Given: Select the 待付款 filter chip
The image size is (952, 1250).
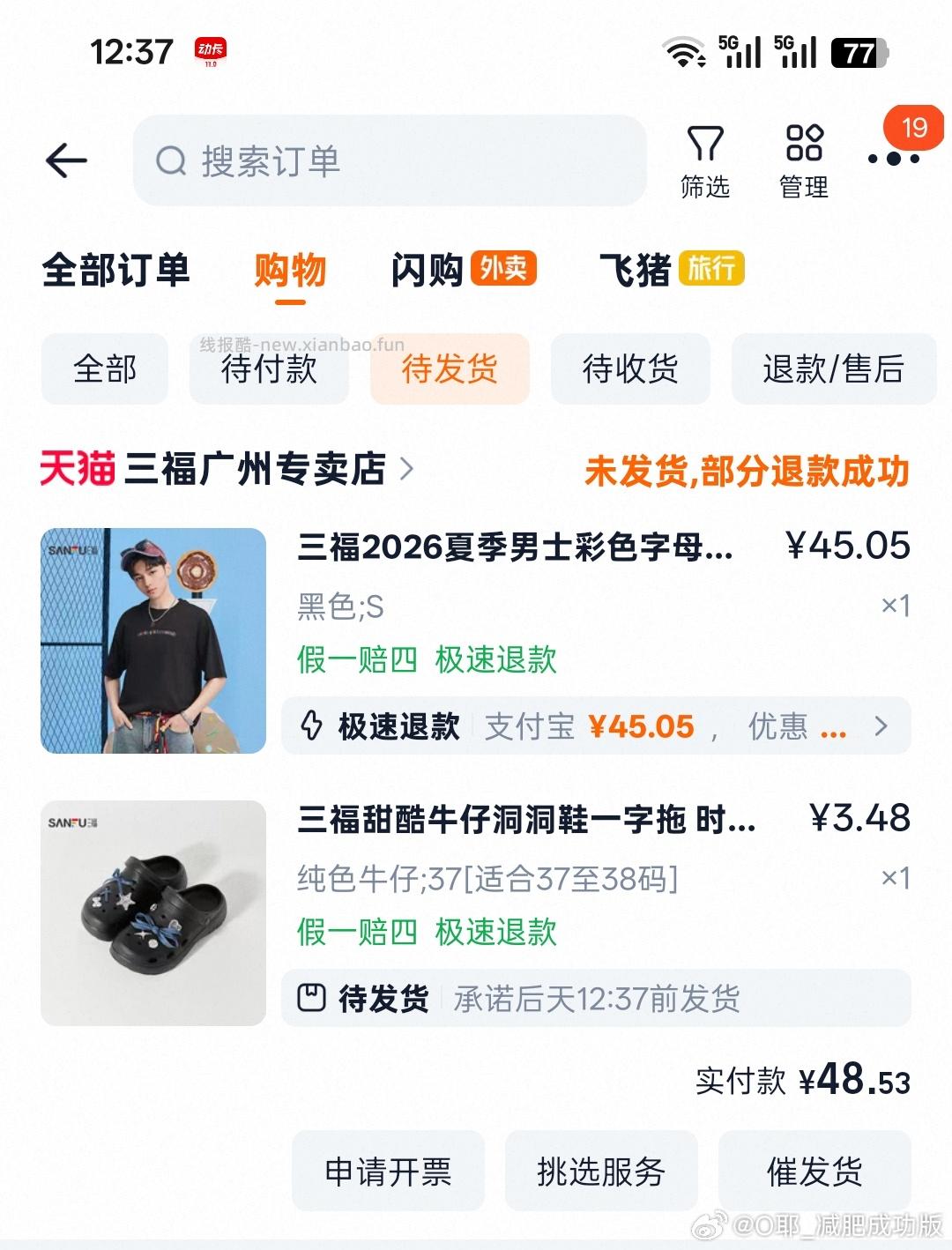Looking at the screenshot, I should click(x=268, y=370).
